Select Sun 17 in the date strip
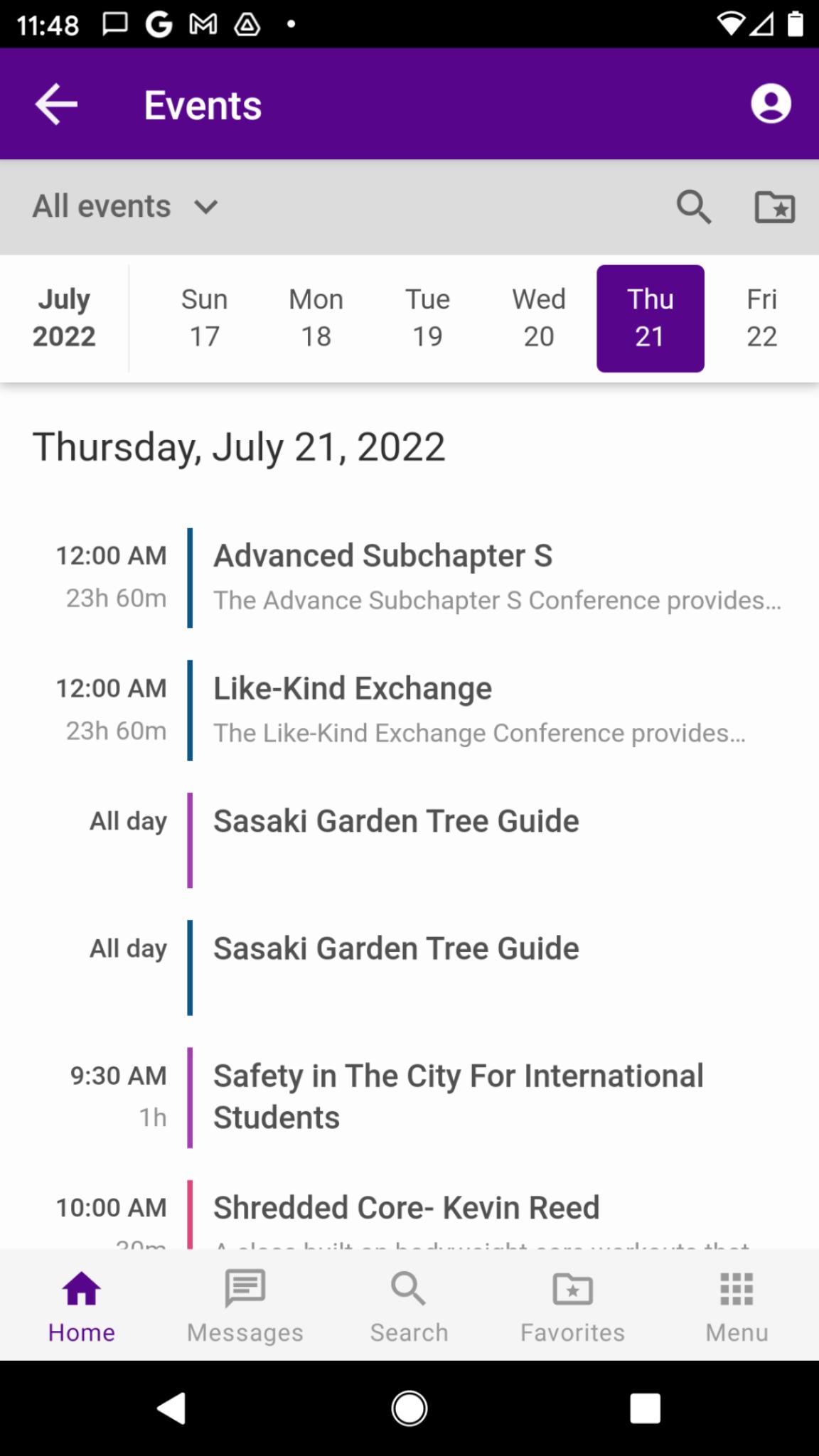Screen dimensions: 819x1456 [205, 318]
